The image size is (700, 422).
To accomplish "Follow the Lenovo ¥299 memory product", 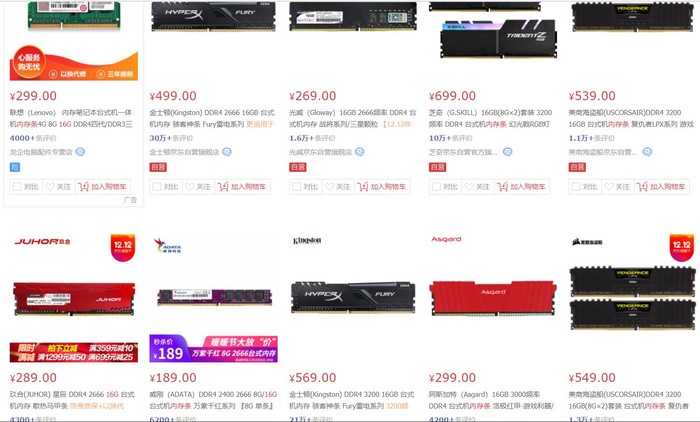I will tap(59, 187).
